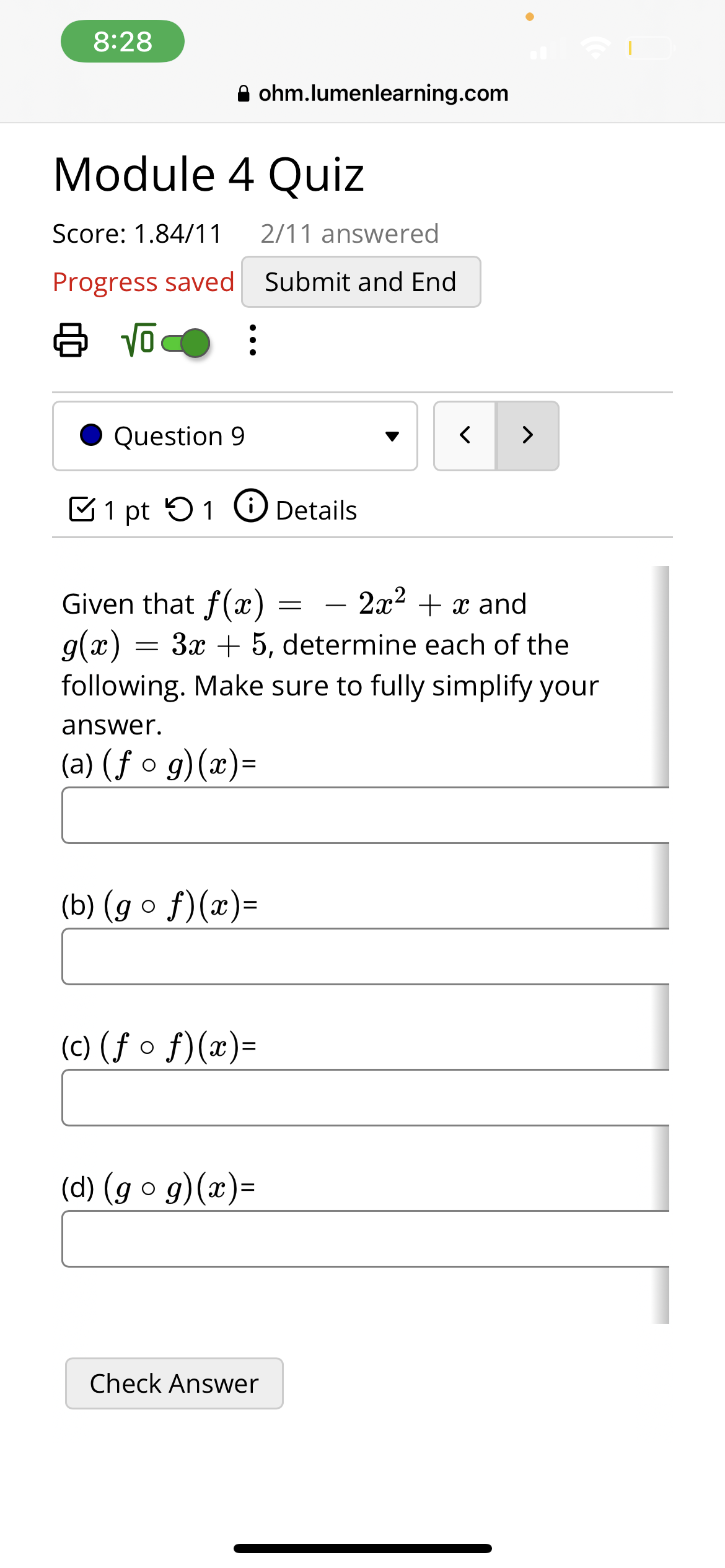Click the blue question status dot
The width and height of the screenshot is (725, 1568).
point(90,435)
